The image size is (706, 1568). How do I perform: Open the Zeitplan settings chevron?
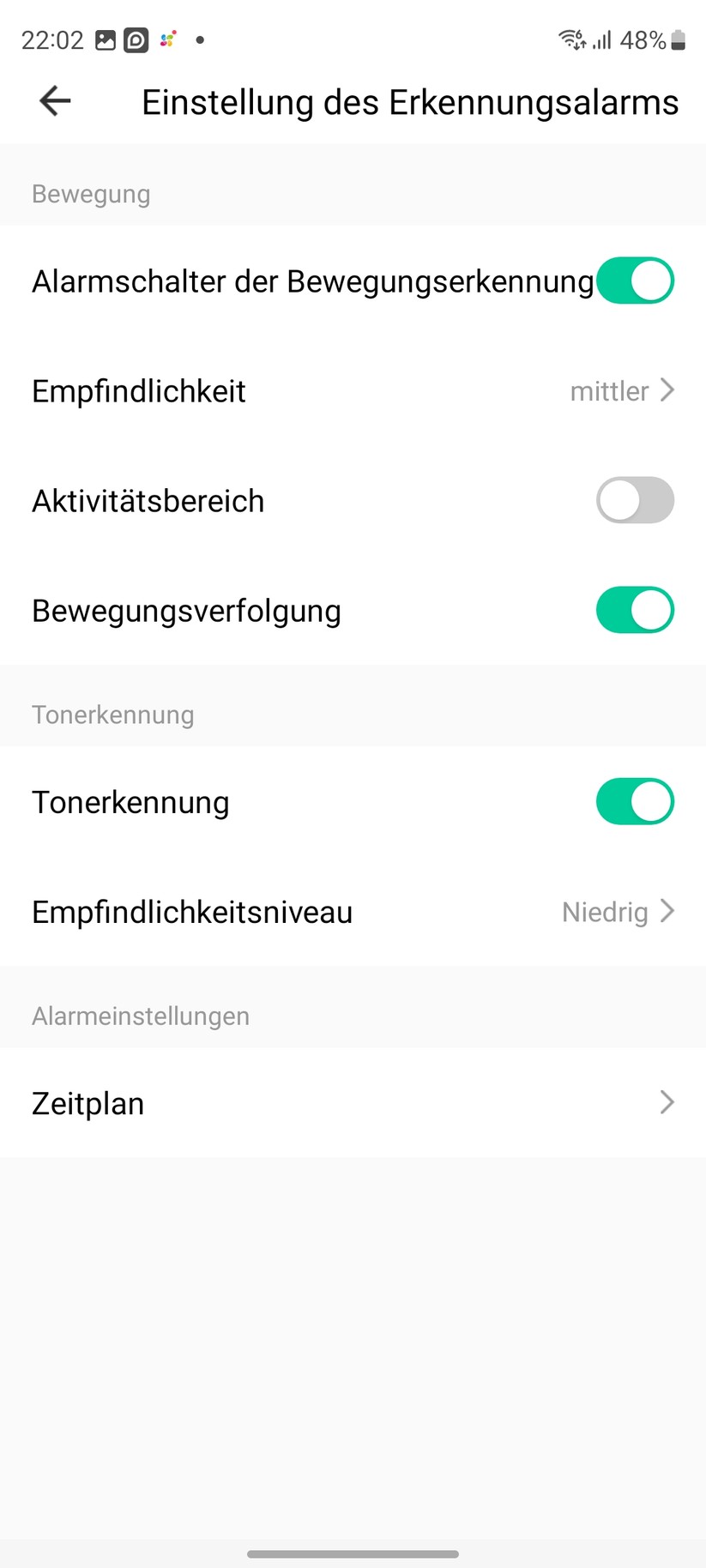667,1103
